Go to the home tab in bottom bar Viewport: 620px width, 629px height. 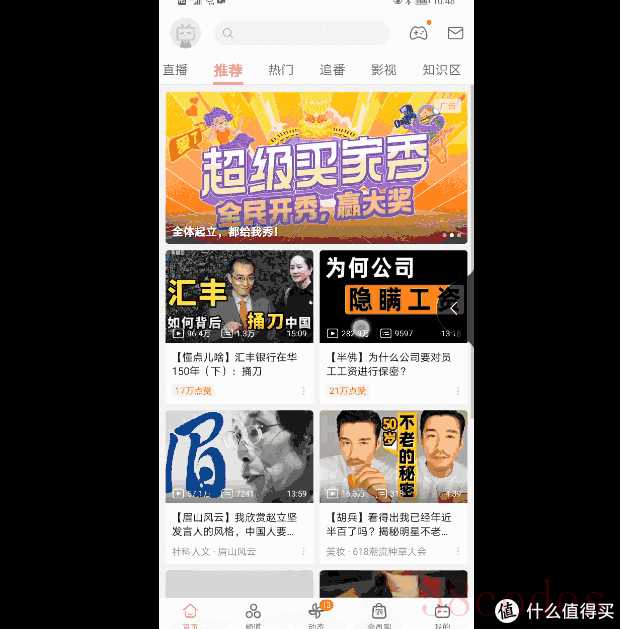point(190,613)
